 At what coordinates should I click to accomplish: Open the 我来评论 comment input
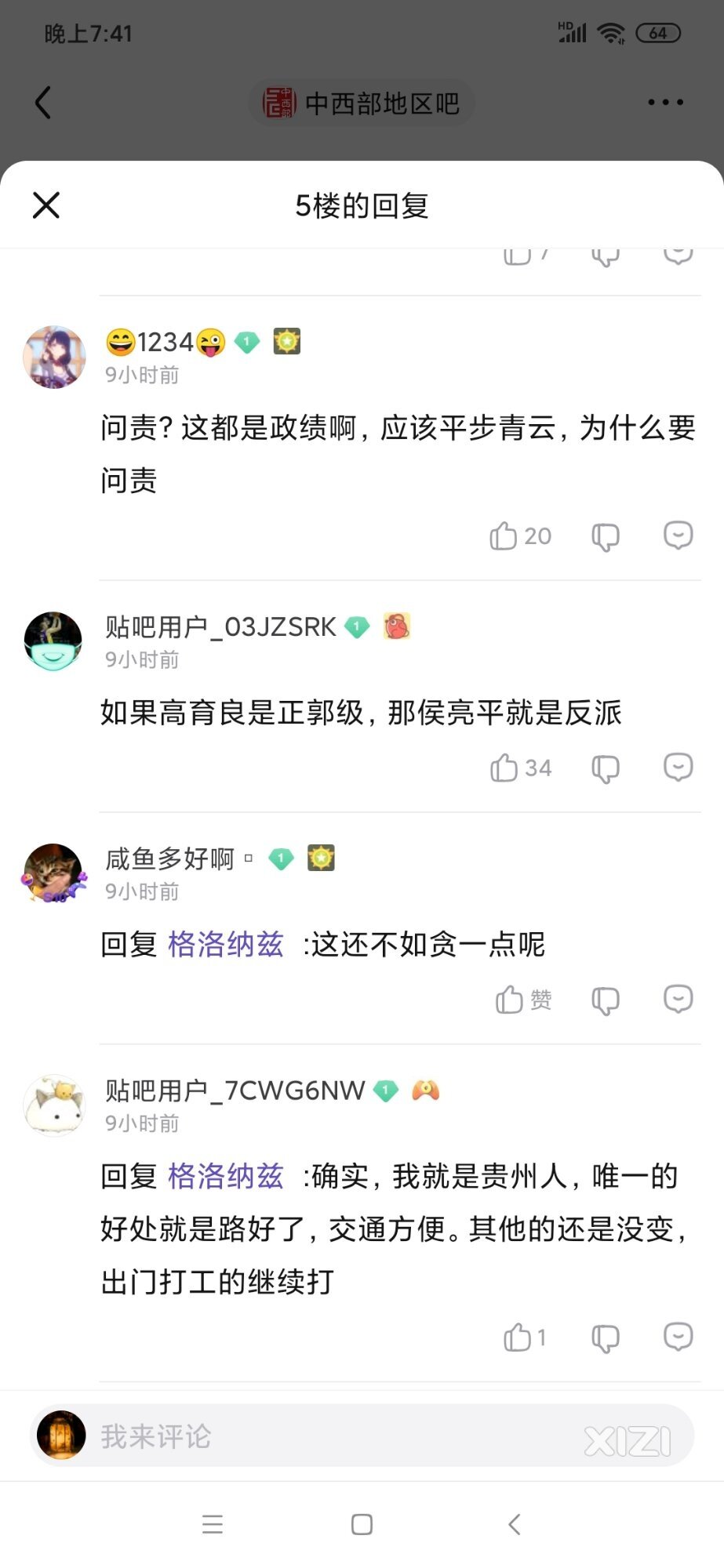[x=337, y=1436]
